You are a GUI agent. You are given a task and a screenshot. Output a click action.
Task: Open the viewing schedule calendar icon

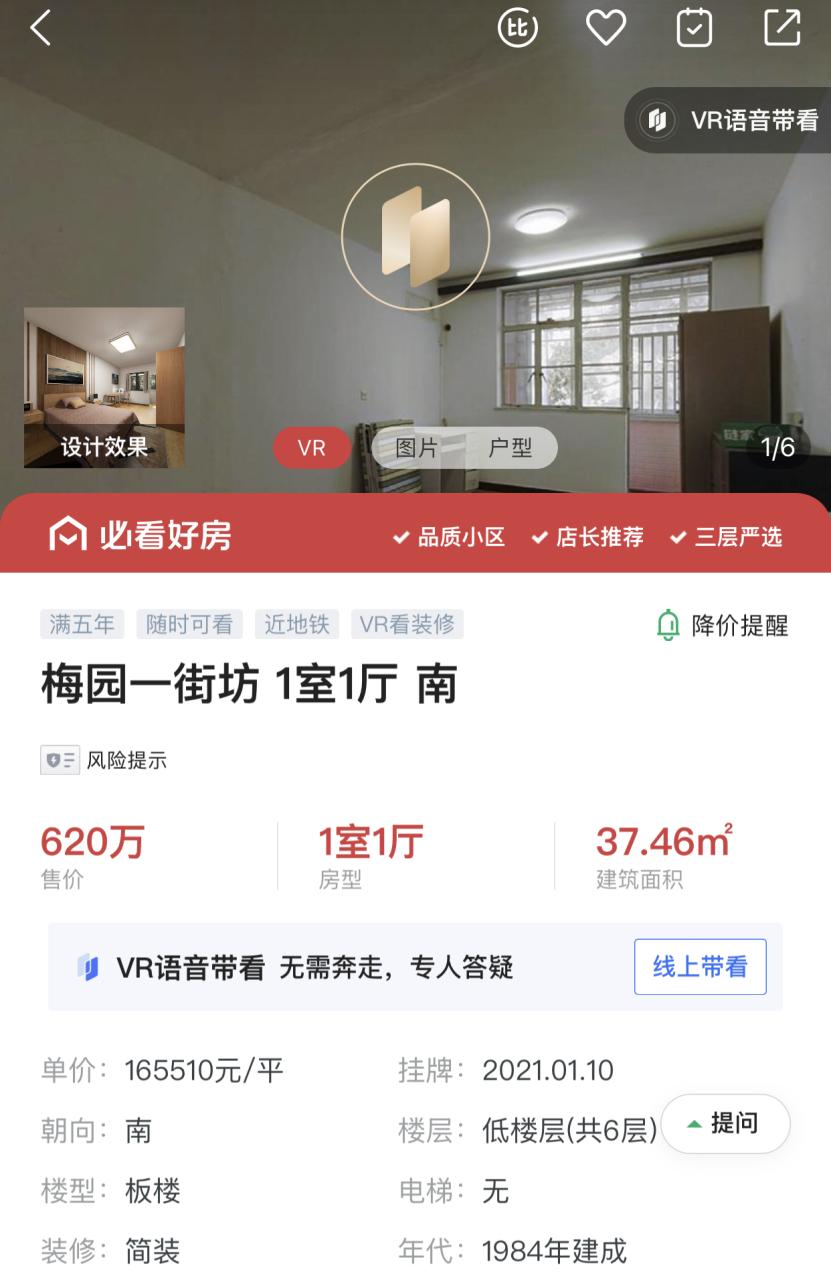pyautogui.click(x=694, y=28)
